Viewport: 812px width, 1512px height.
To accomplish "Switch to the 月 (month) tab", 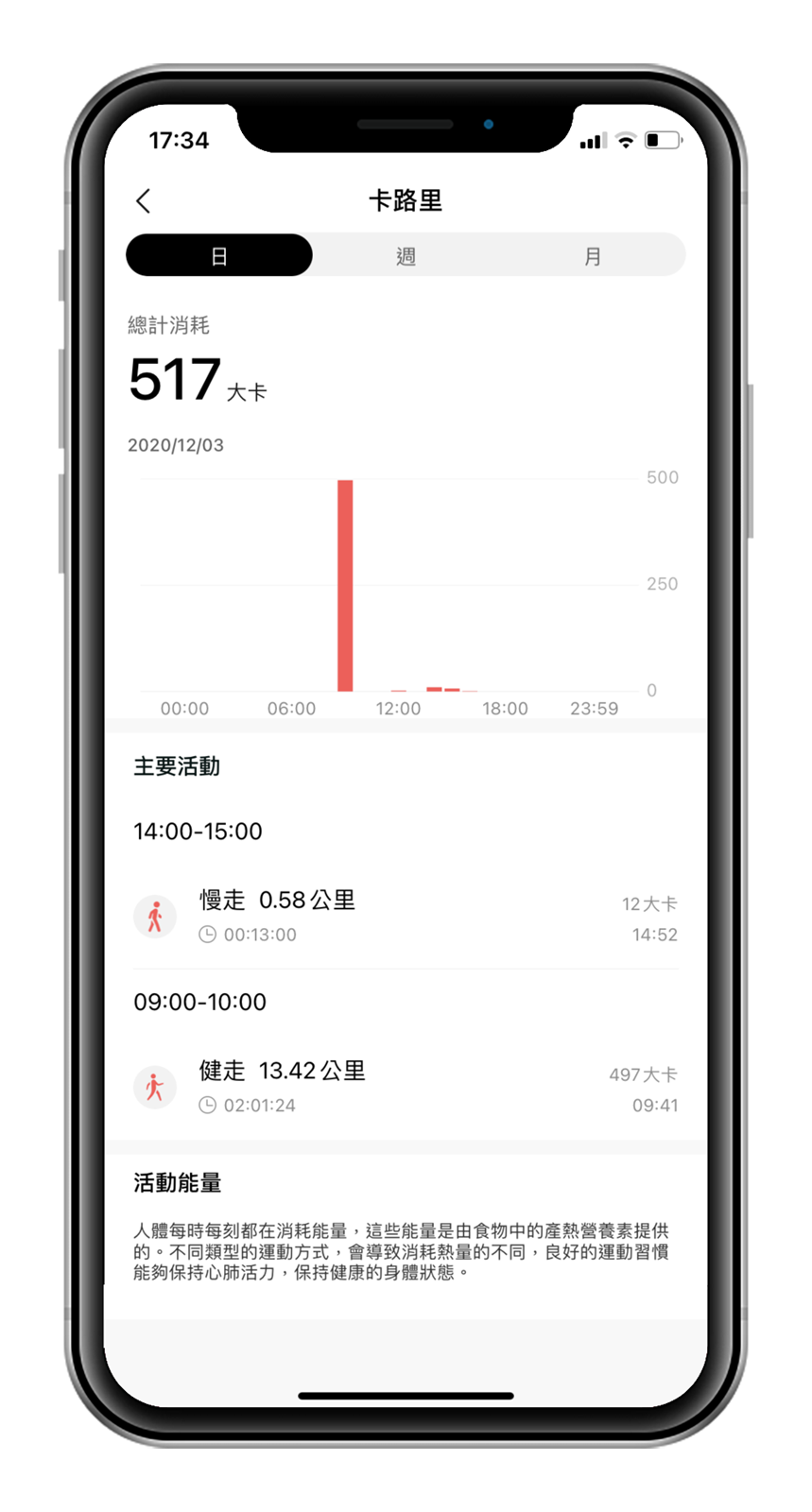I will [592, 256].
